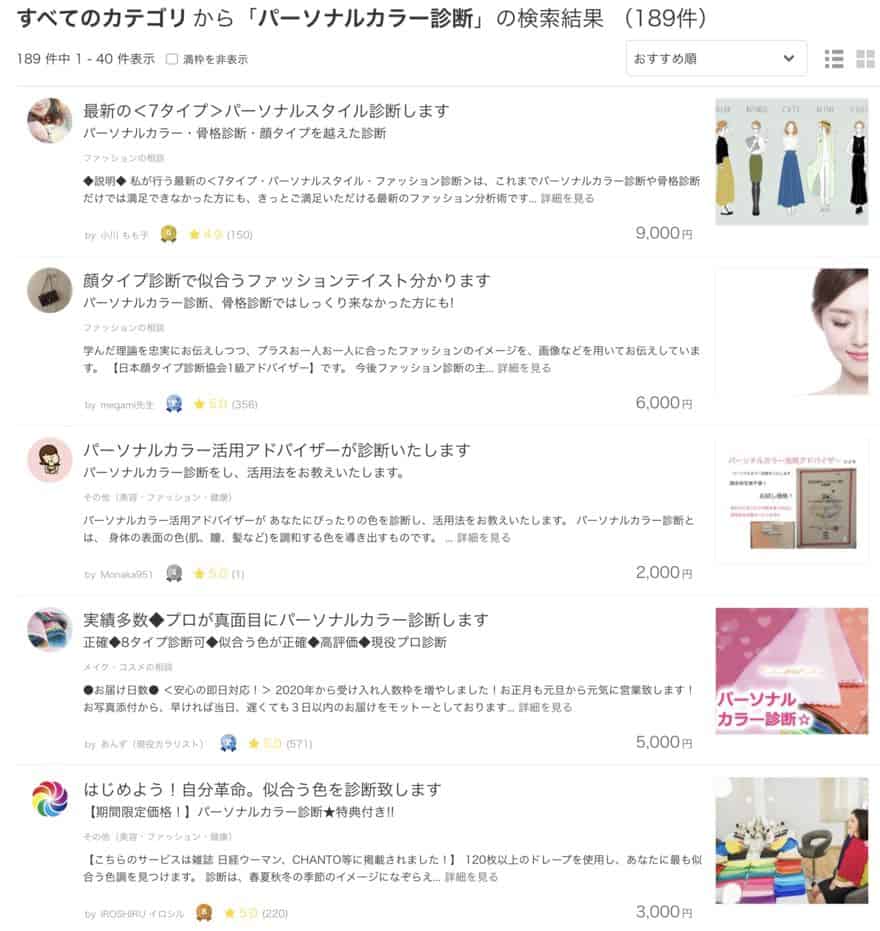Open 最新の<7タイプ>パーソナルスタイル診断します listing
880x931 pixels.
[x=266, y=110]
